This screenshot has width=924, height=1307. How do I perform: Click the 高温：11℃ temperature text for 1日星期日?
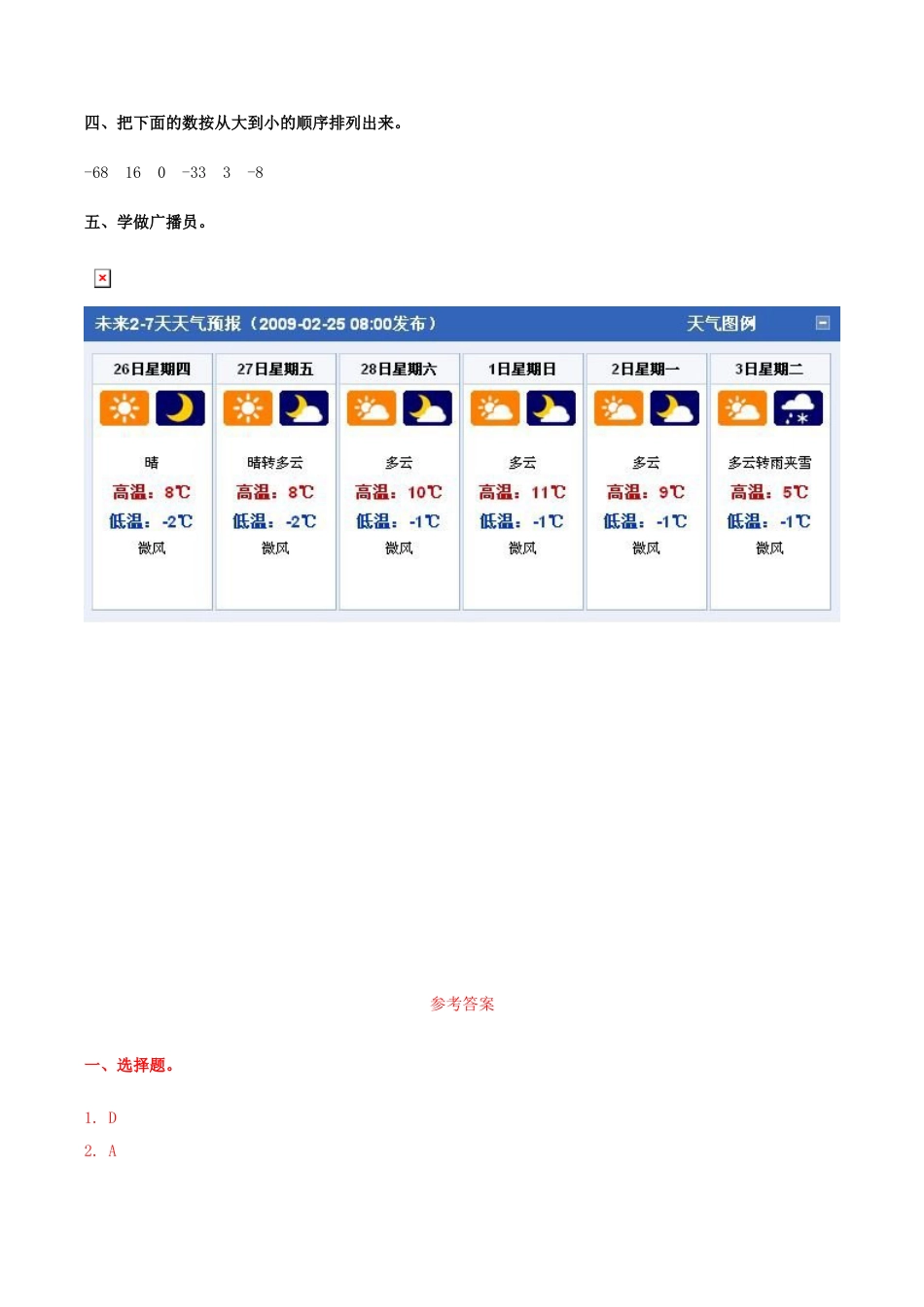(x=521, y=492)
